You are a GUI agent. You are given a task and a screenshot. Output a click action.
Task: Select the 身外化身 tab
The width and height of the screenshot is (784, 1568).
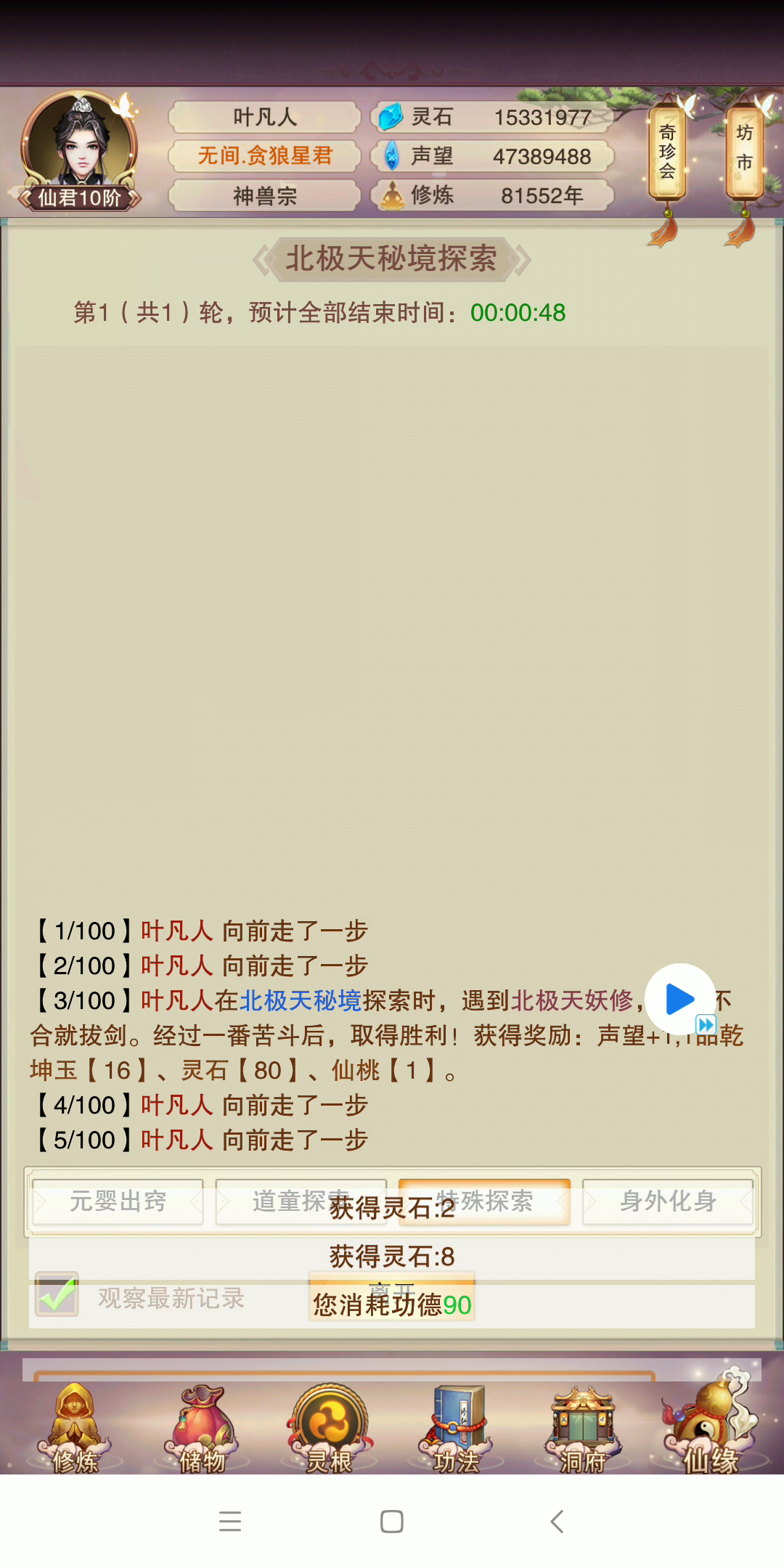(x=668, y=1201)
